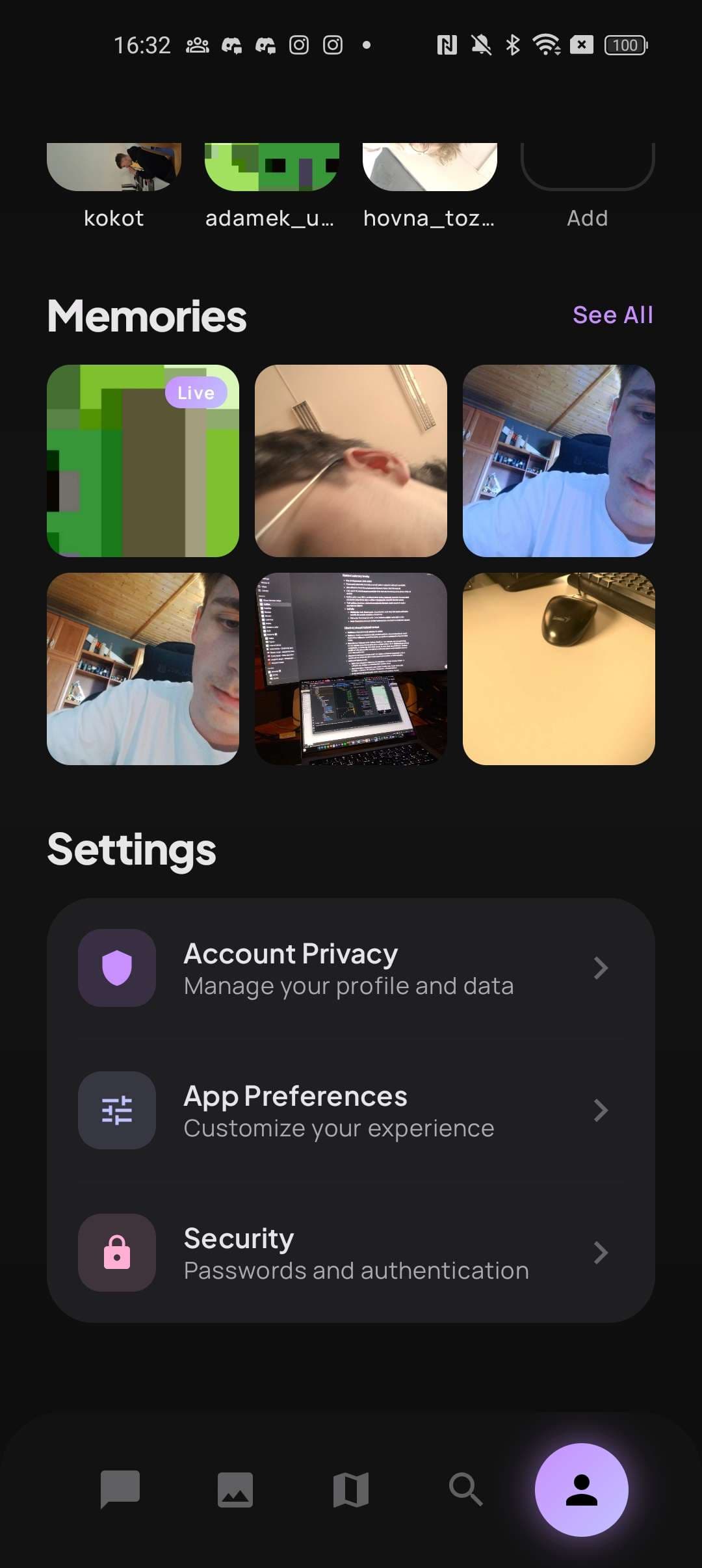See All memories
The image size is (702, 1568).
612,315
